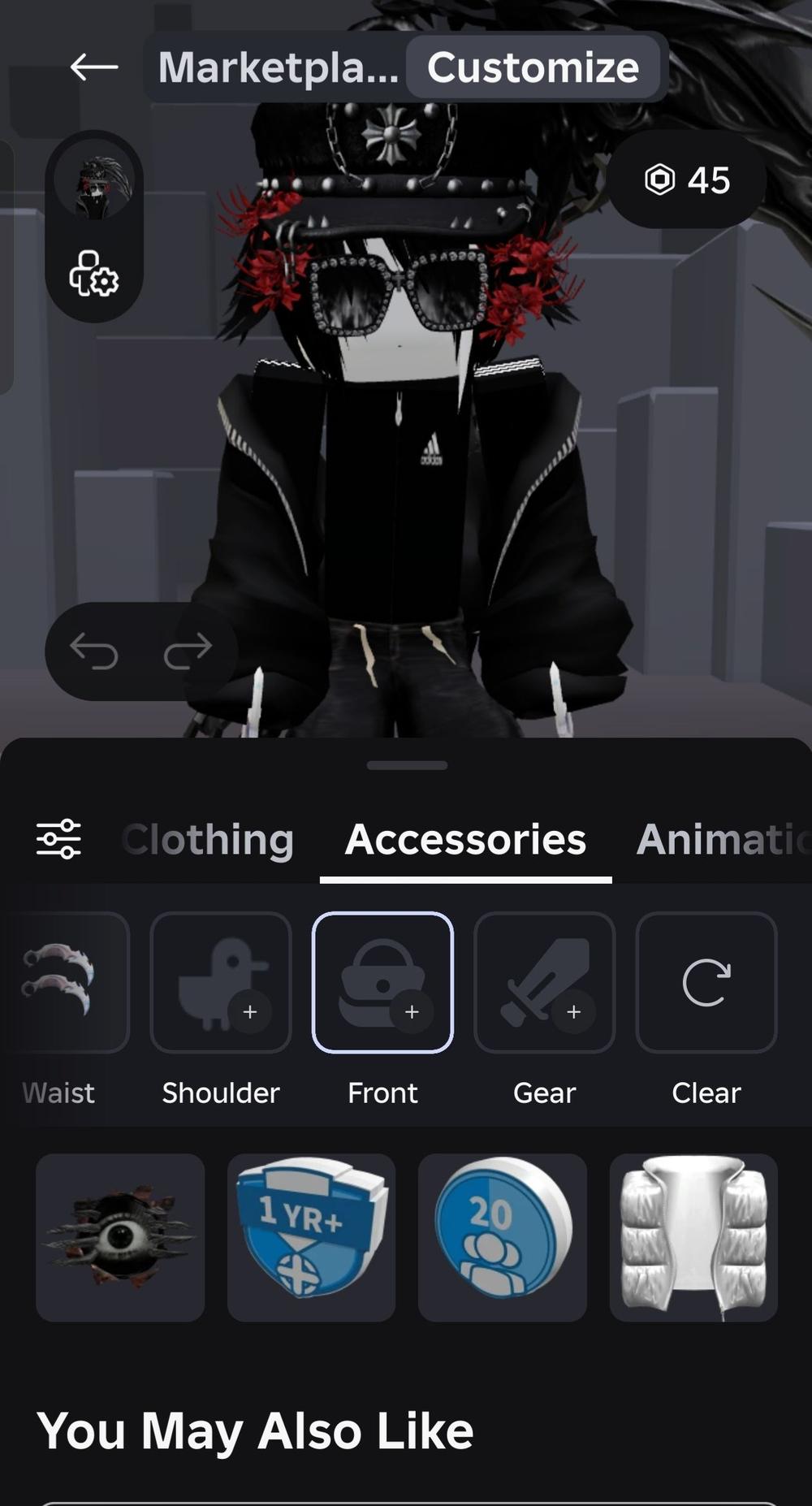Open the Robux balance of 45
Viewport: 812px width, 1506px height.
(x=687, y=180)
